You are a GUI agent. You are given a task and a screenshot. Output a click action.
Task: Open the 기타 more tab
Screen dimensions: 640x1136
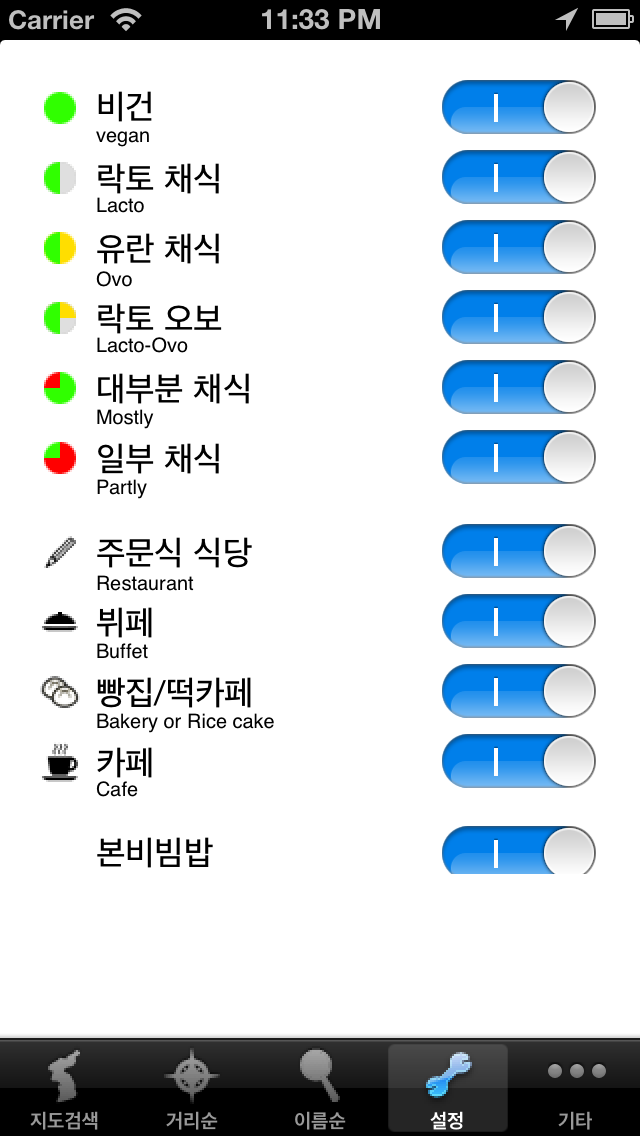click(575, 1089)
